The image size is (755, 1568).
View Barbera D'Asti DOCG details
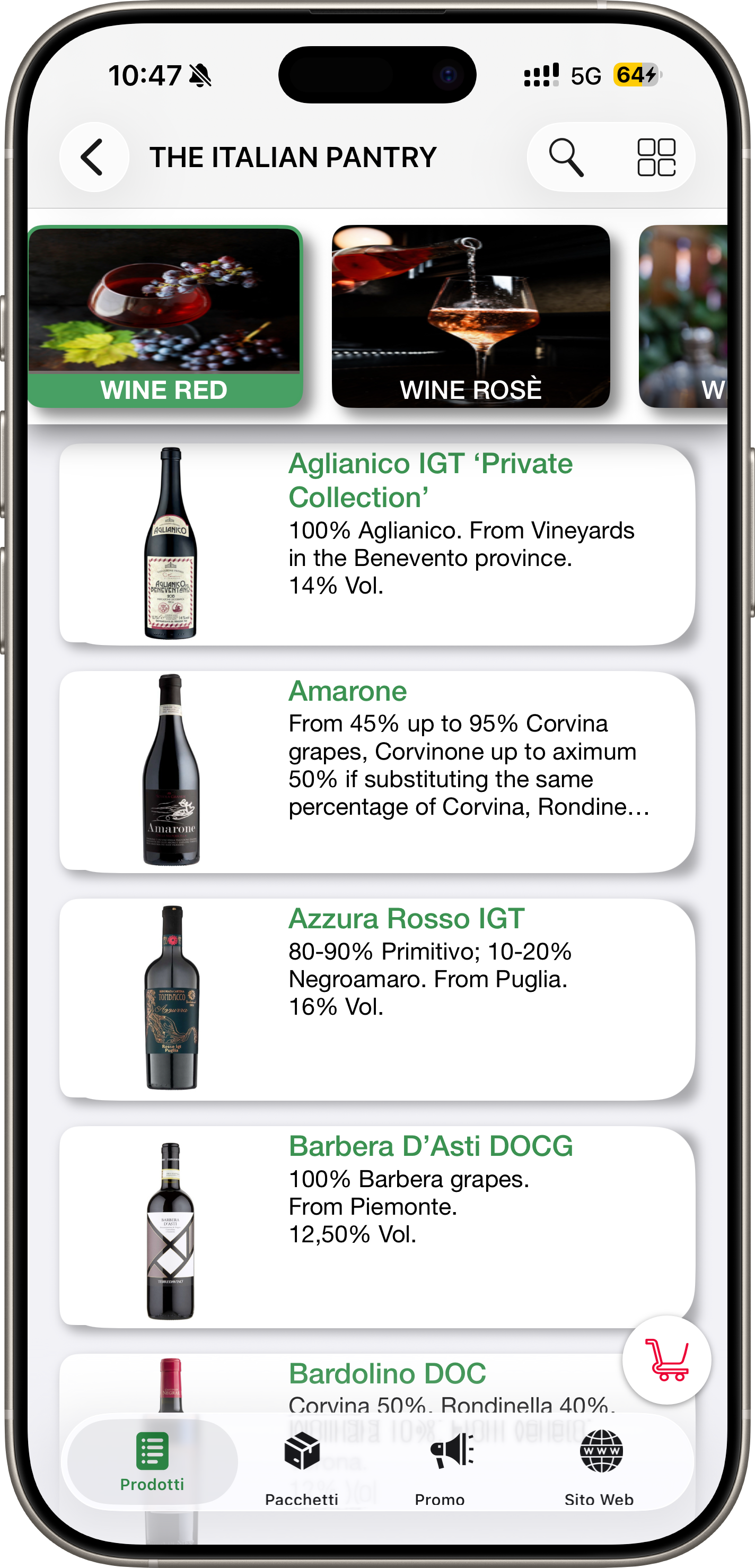click(x=376, y=1226)
